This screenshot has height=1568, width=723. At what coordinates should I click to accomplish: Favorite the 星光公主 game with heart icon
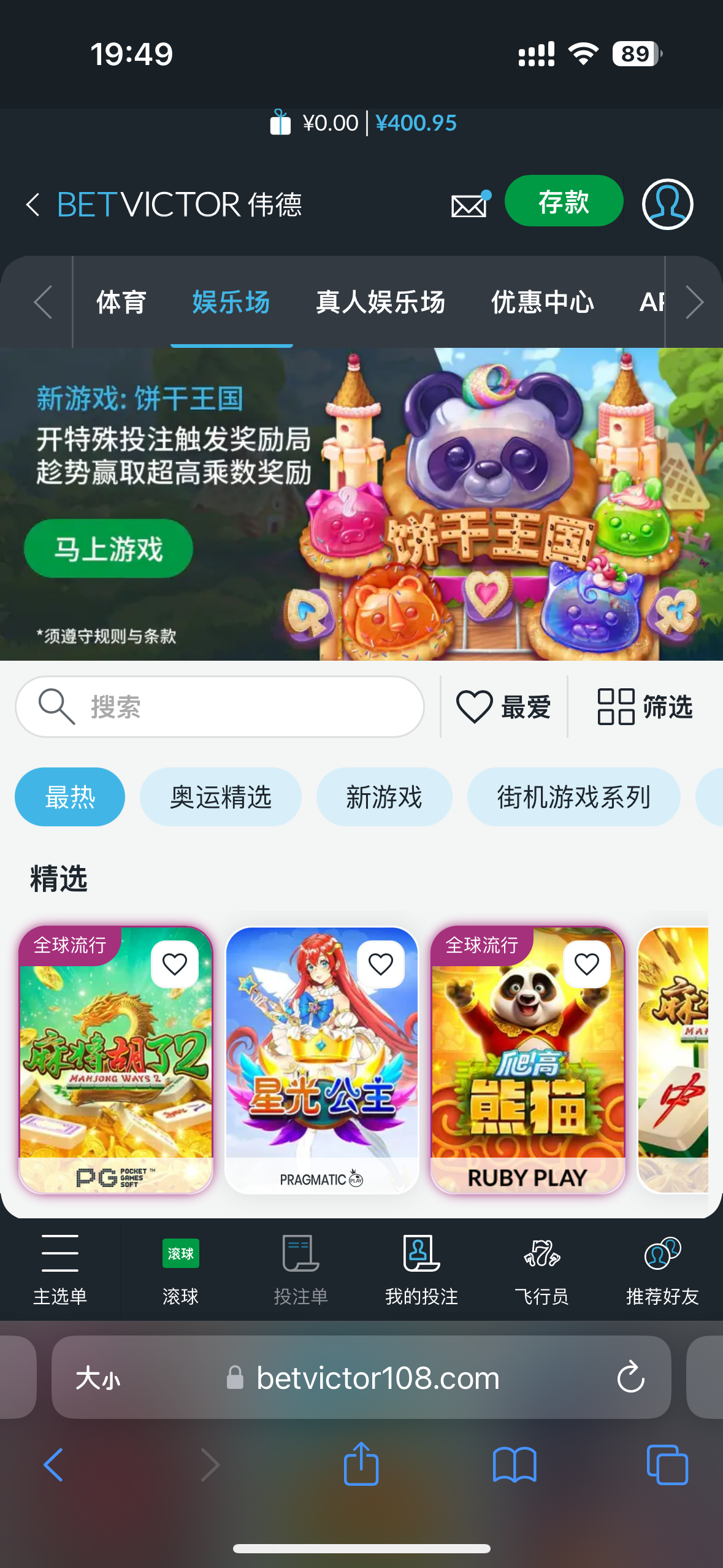(380, 965)
